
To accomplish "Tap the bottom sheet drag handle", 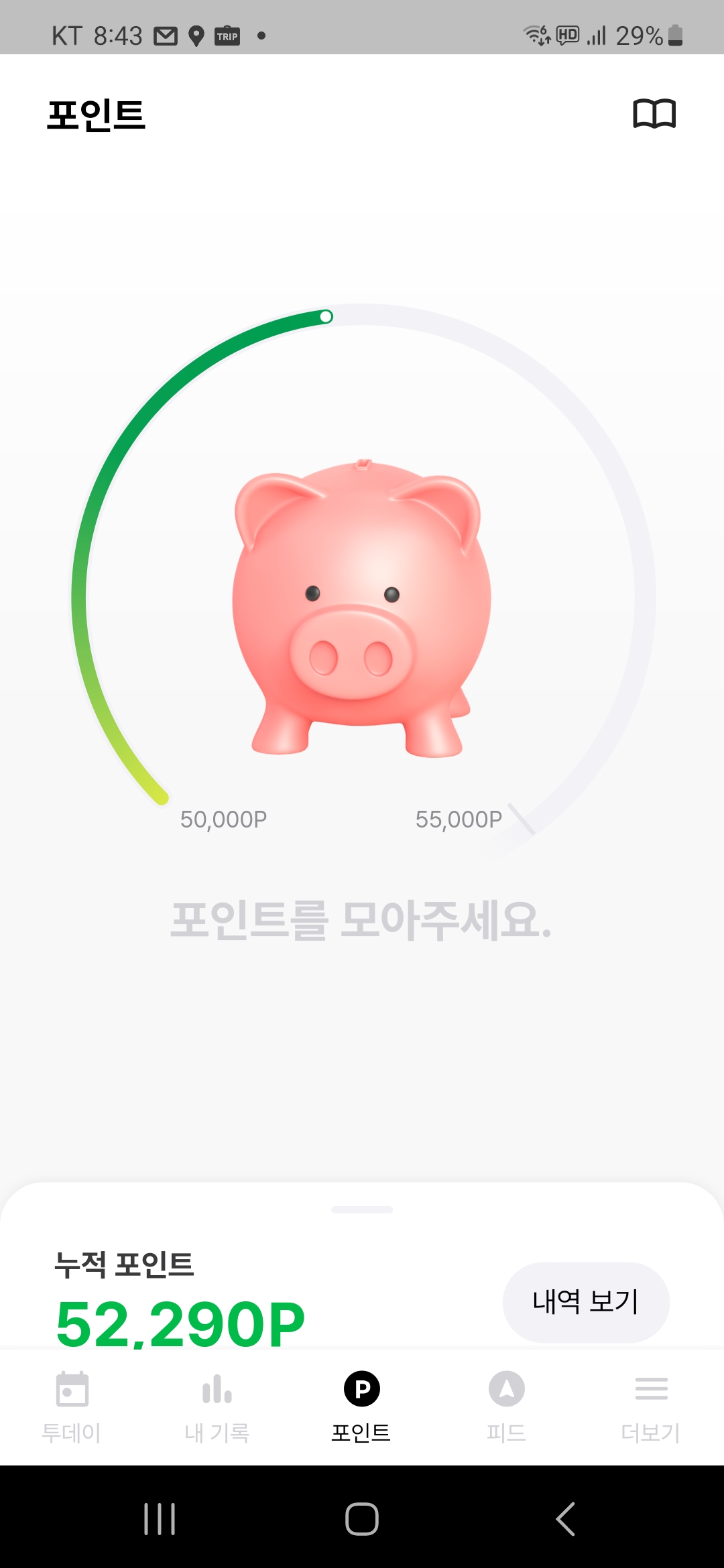I will point(362,1210).
